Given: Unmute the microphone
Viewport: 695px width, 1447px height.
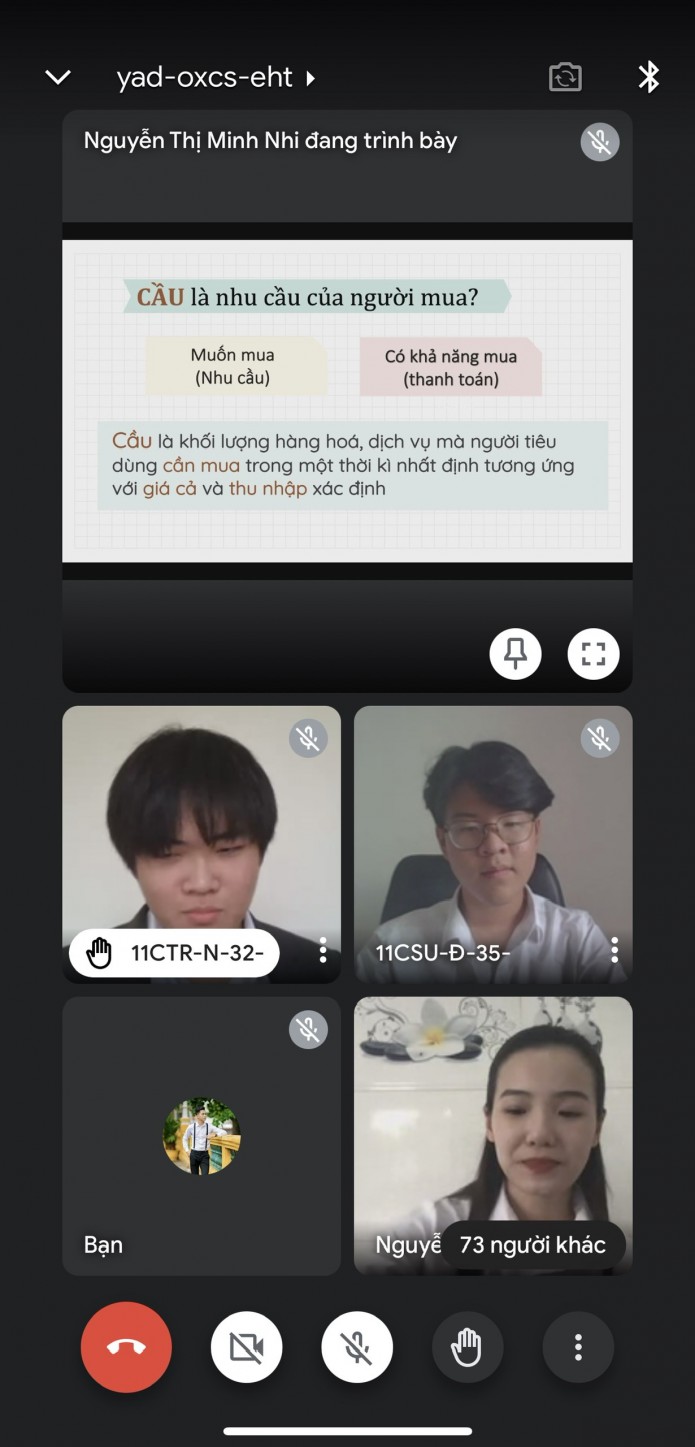Looking at the screenshot, I should pos(357,1347).
